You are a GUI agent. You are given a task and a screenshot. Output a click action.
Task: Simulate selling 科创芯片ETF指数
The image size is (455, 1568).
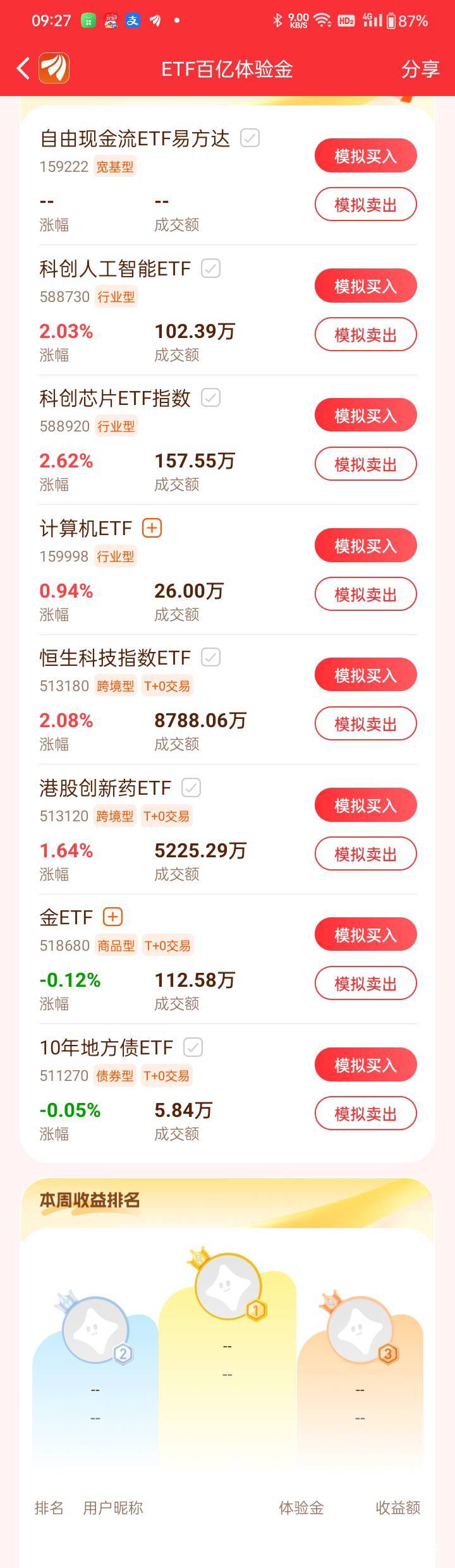coord(365,464)
